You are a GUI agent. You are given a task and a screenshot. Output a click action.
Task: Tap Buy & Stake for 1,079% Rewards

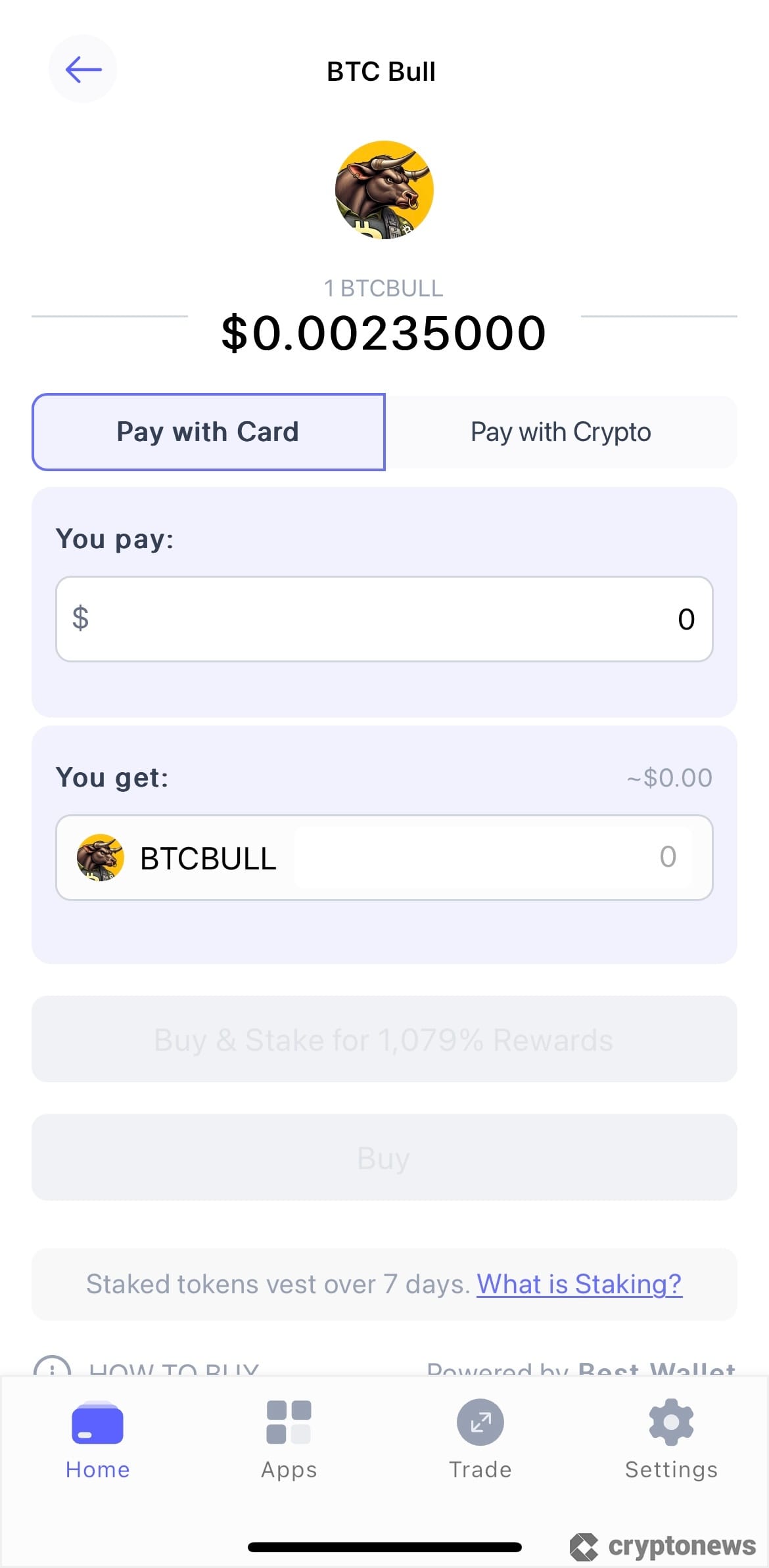point(384,1039)
